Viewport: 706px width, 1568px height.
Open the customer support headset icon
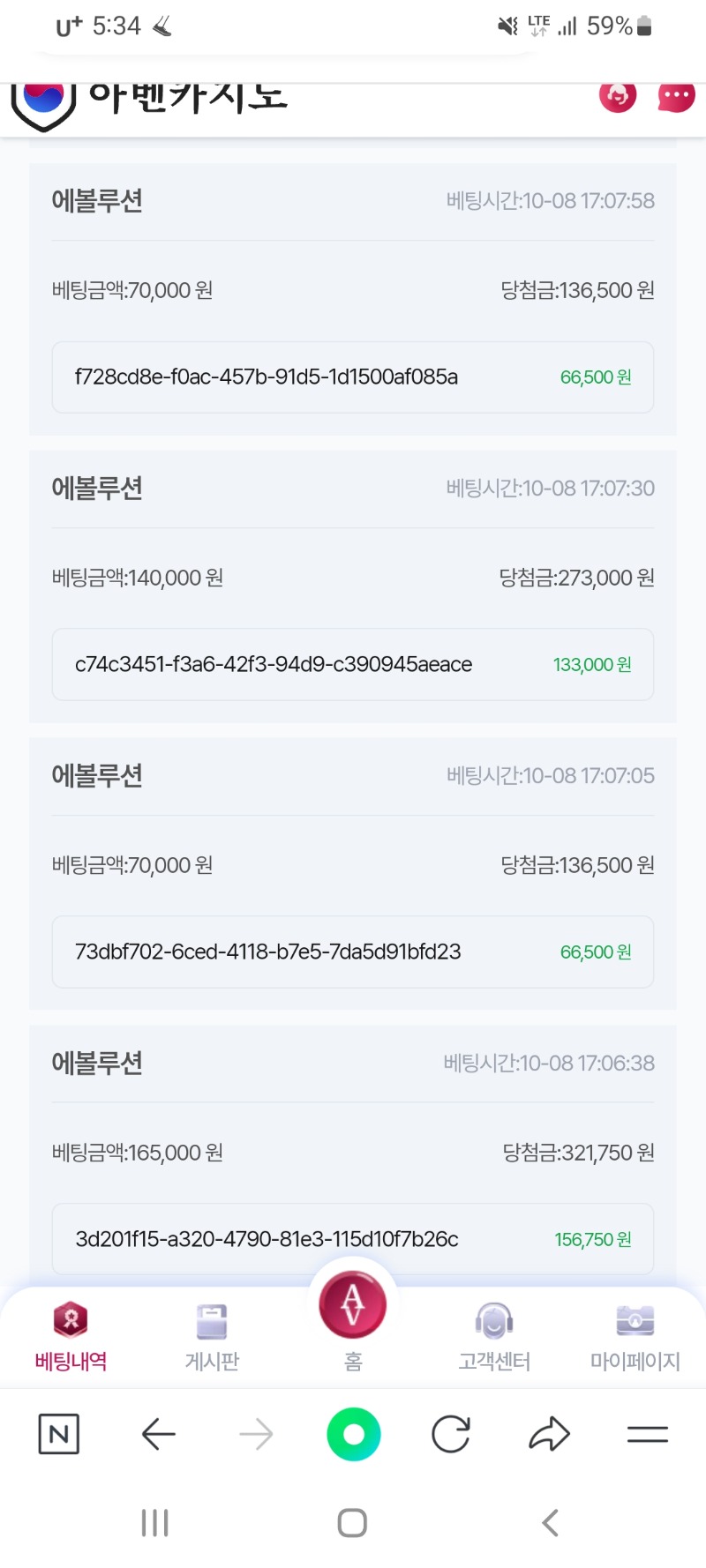618,95
